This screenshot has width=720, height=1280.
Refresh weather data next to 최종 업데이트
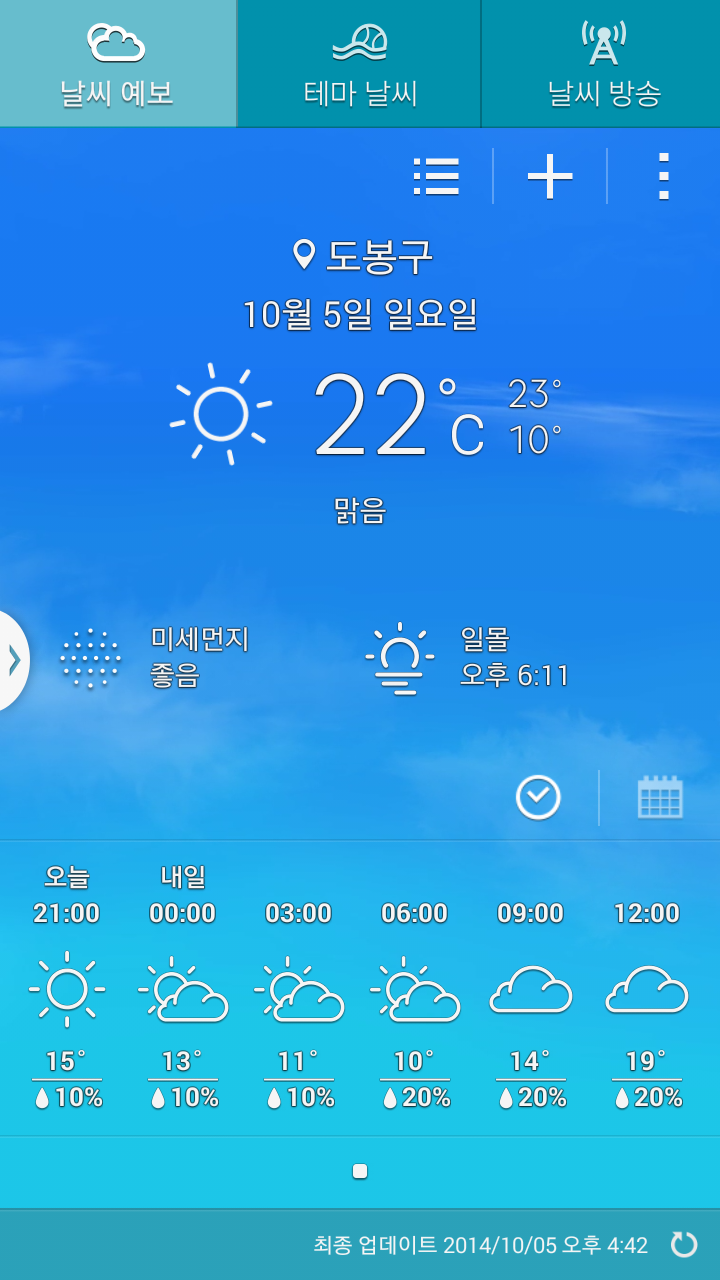pyautogui.click(x=684, y=1244)
